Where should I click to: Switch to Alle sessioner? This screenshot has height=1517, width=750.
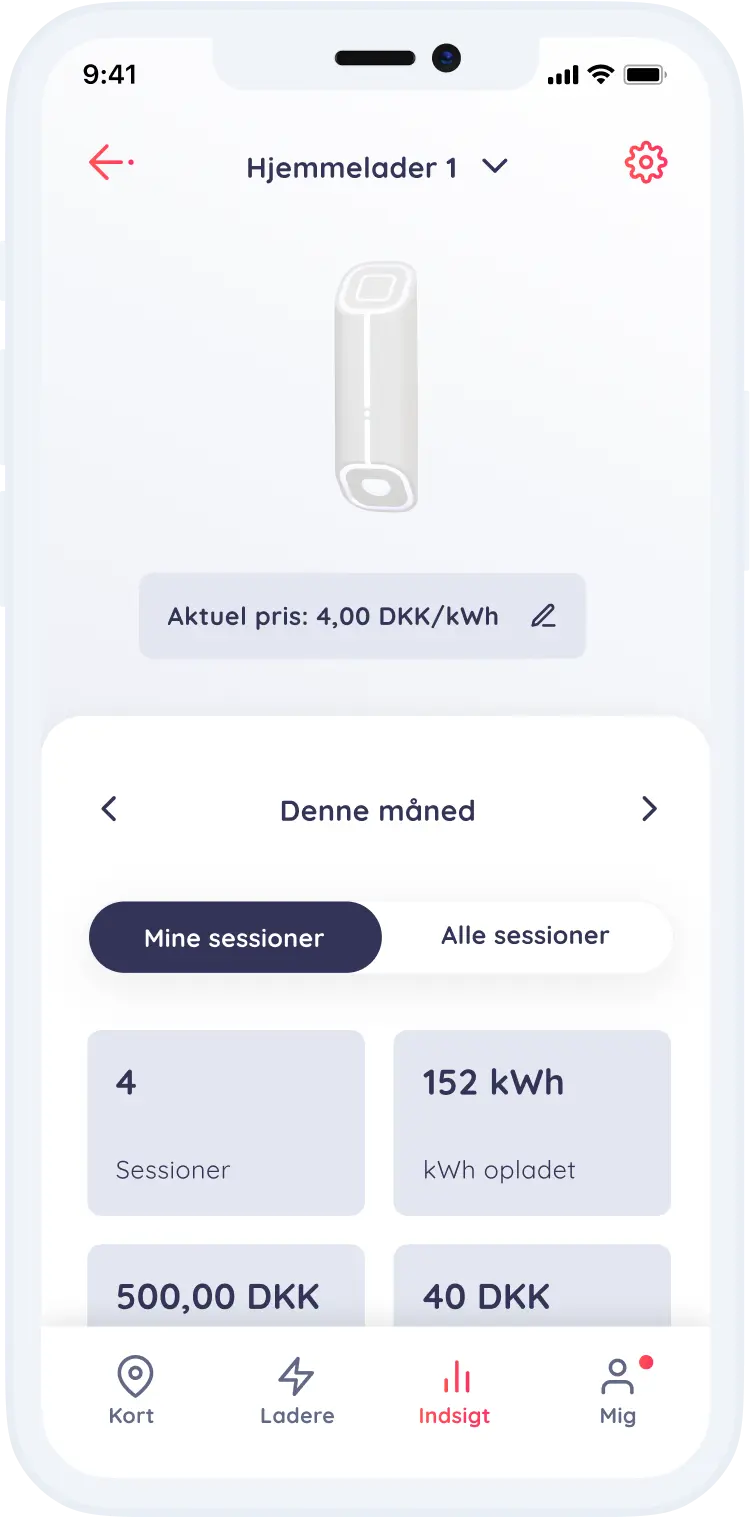tap(525, 936)
